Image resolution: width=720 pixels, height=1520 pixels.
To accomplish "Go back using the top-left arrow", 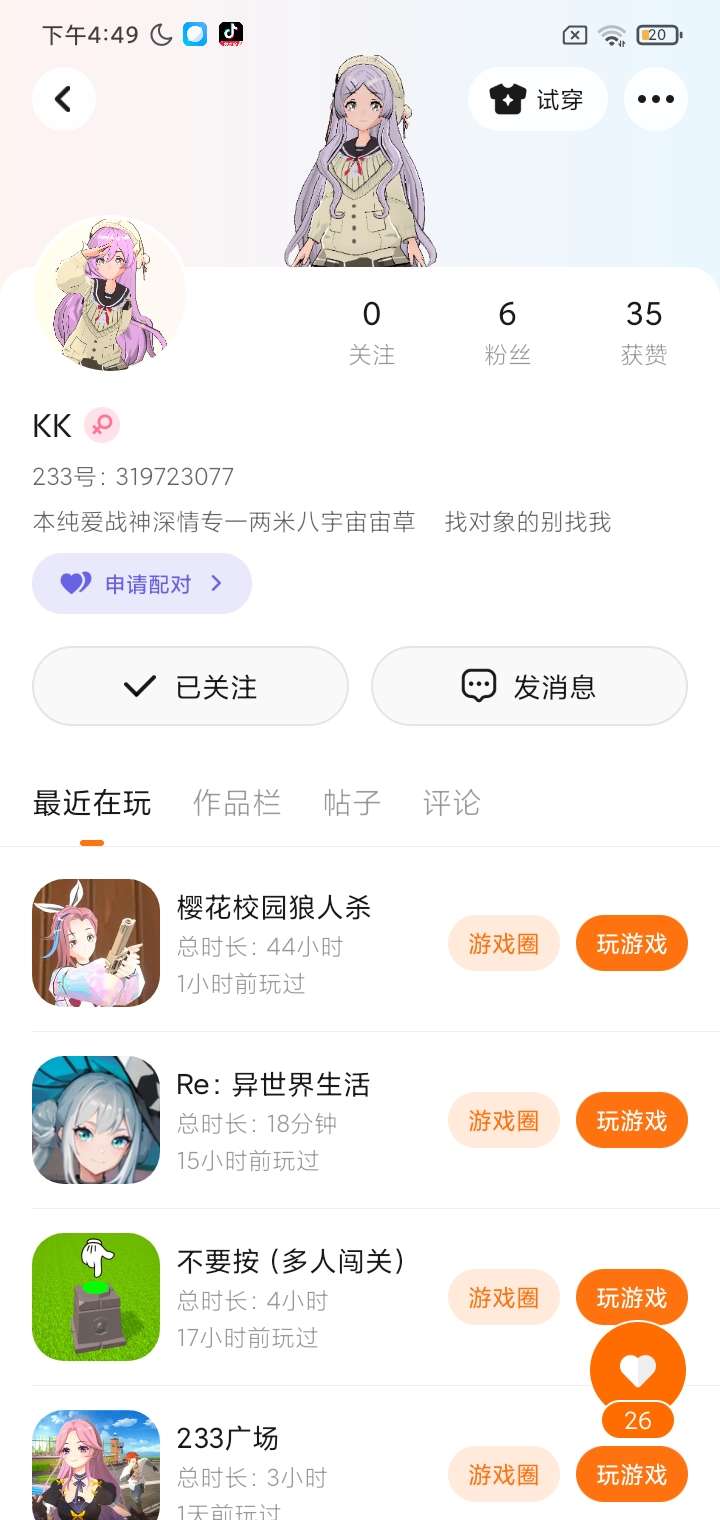I will pos(63,99).
